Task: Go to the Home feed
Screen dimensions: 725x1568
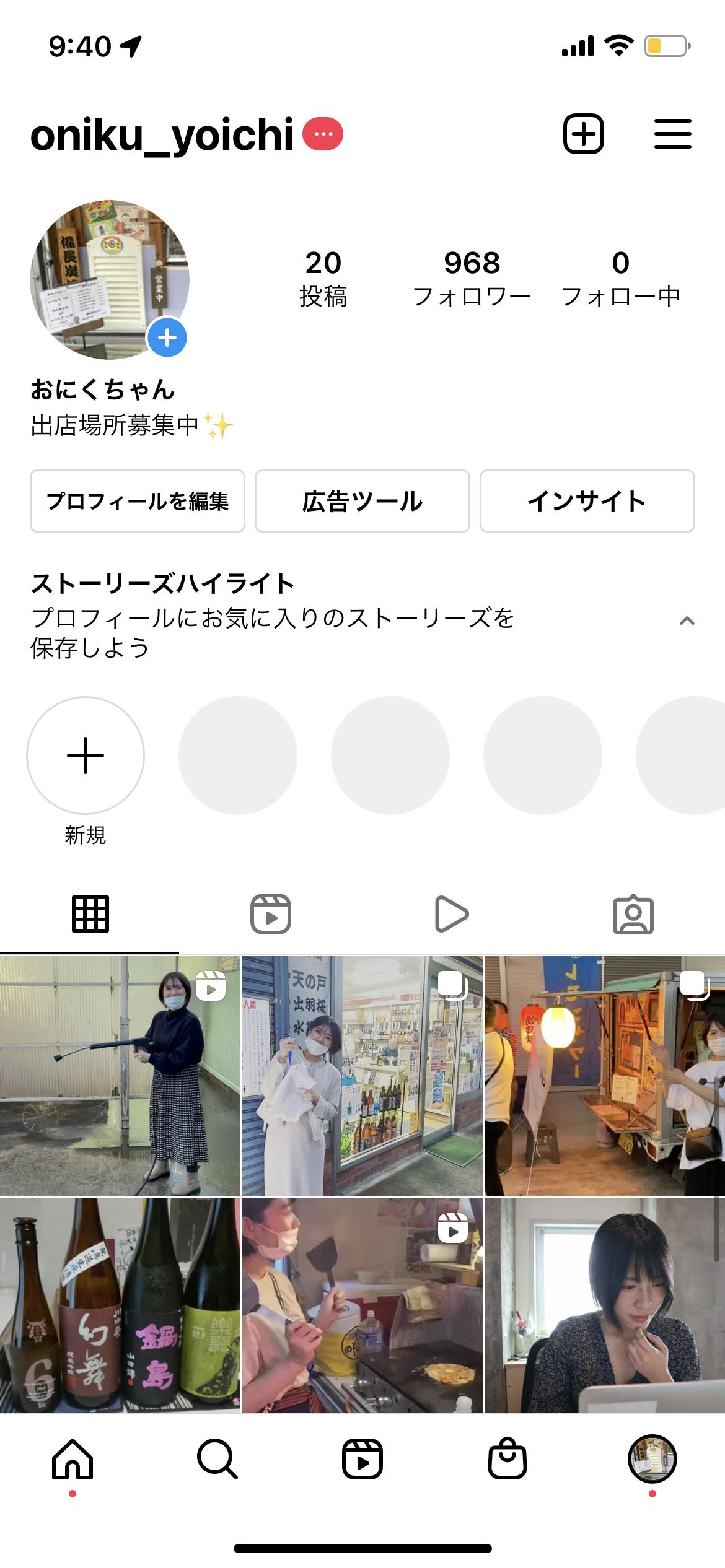Action: click(72, 1460)
